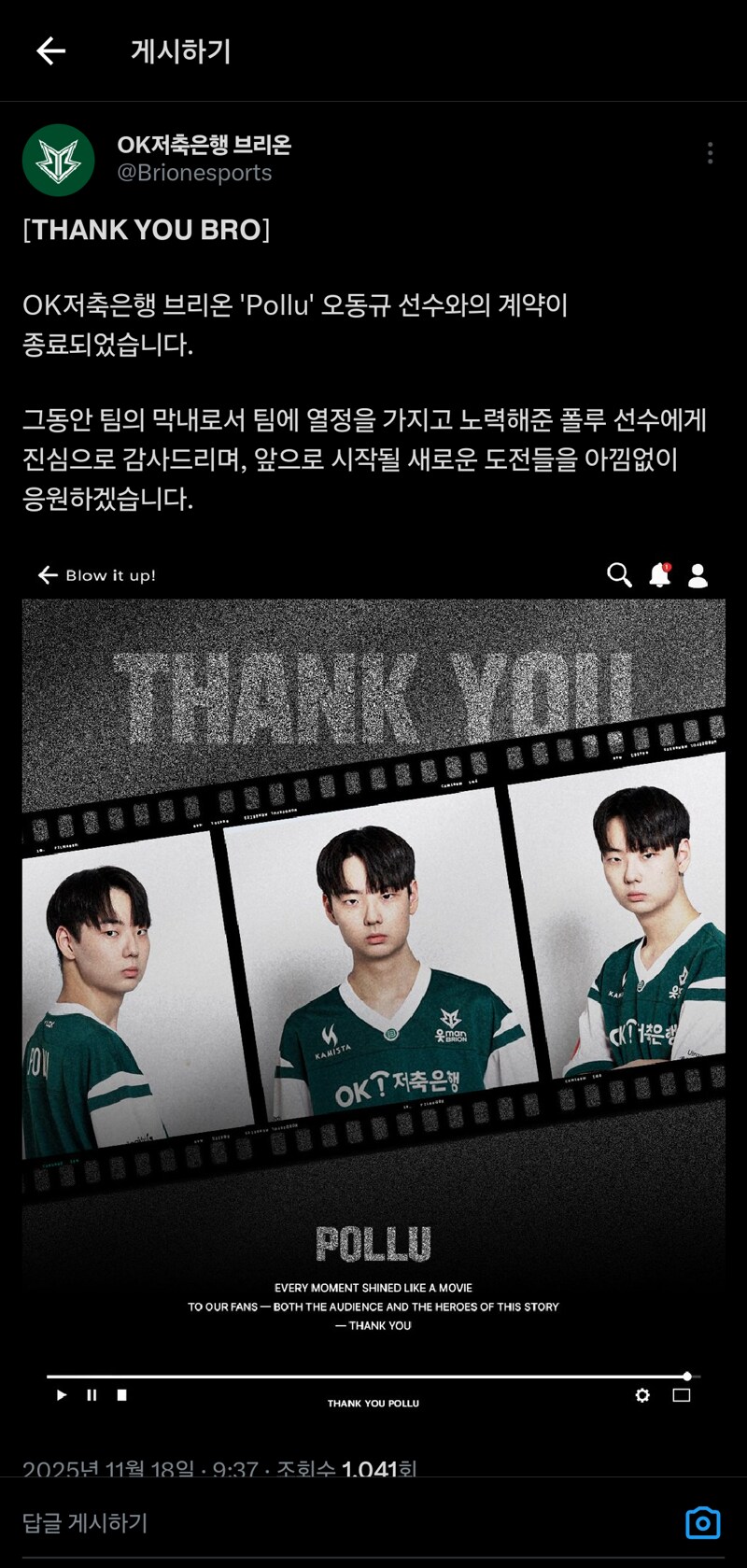
Task: Open the profile icon in the video overlay
Action: tap(700, 575)
